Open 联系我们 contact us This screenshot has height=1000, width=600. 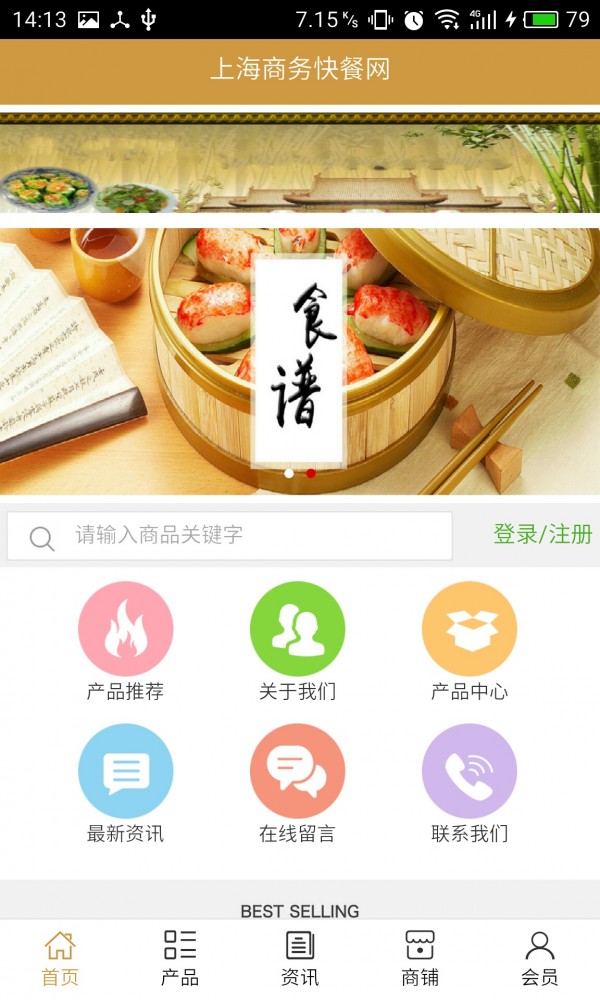(469, 784)
